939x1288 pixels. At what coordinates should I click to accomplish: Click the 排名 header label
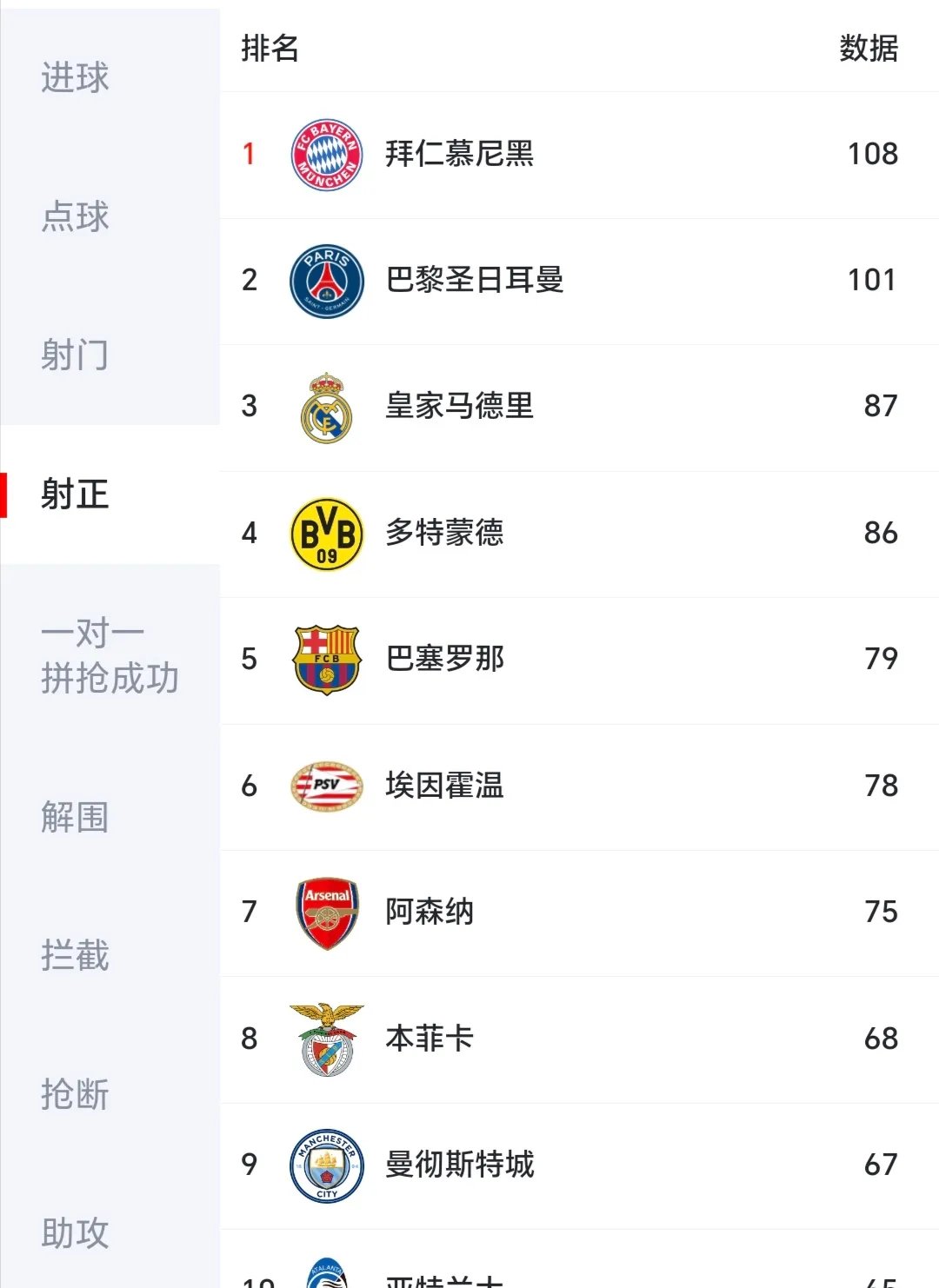(x=269, y=50)
